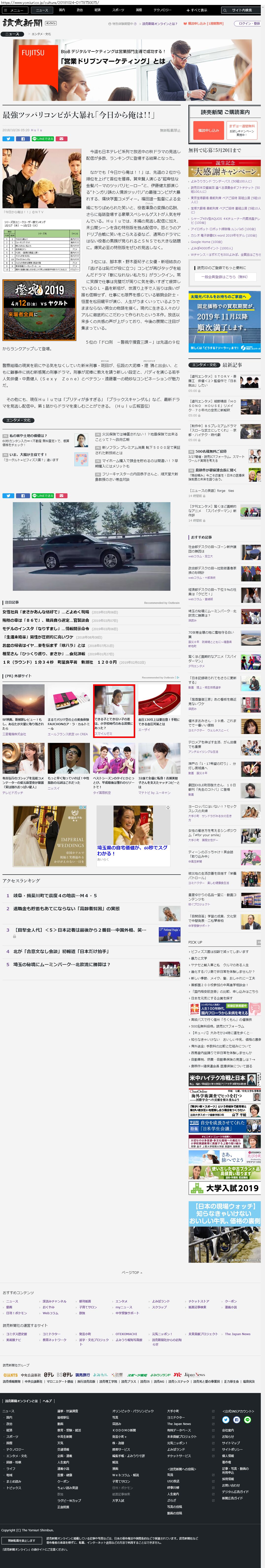Open サイト内検索 site search
The height and width of the screenshot is (1568, 265).
coord(240,10)
